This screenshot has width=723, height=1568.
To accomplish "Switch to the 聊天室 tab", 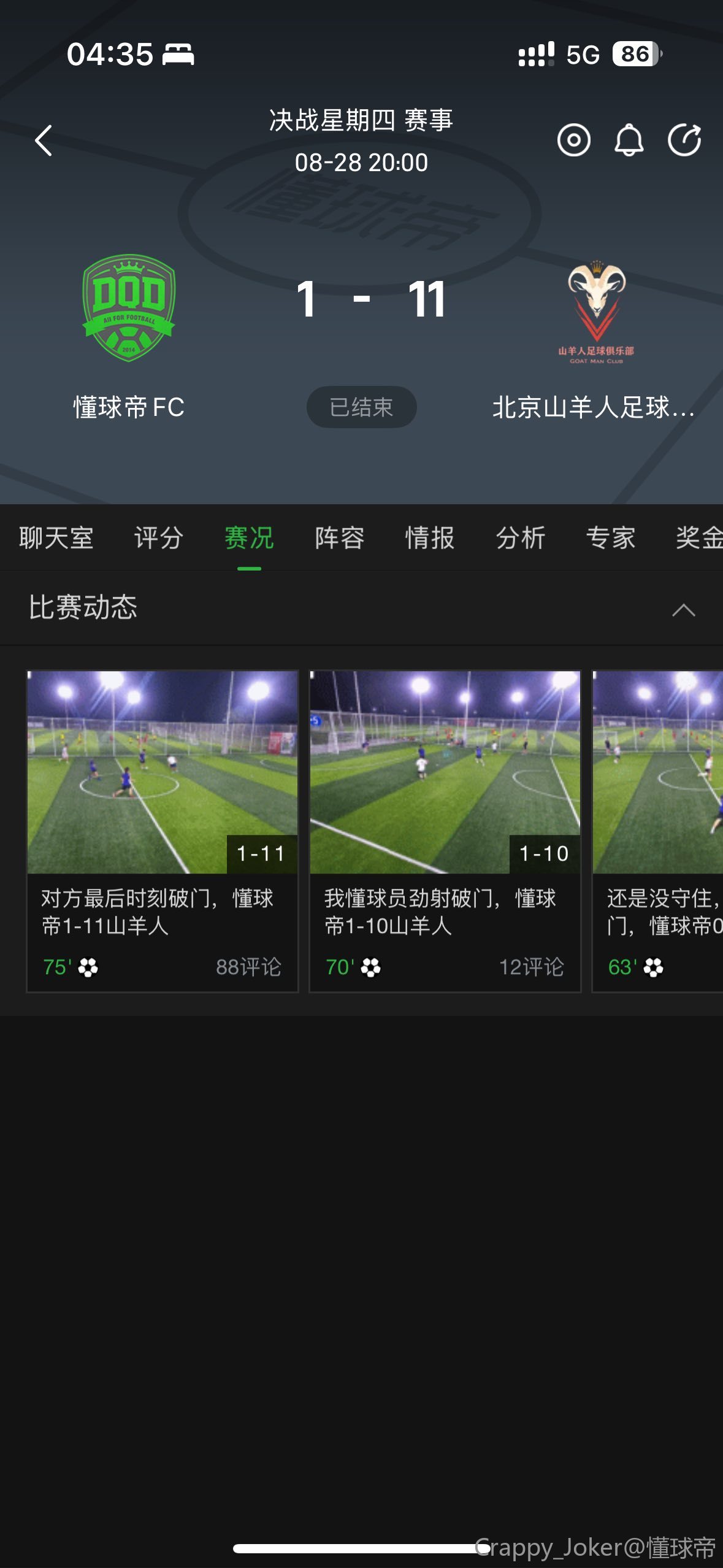I will click(56, 538).
